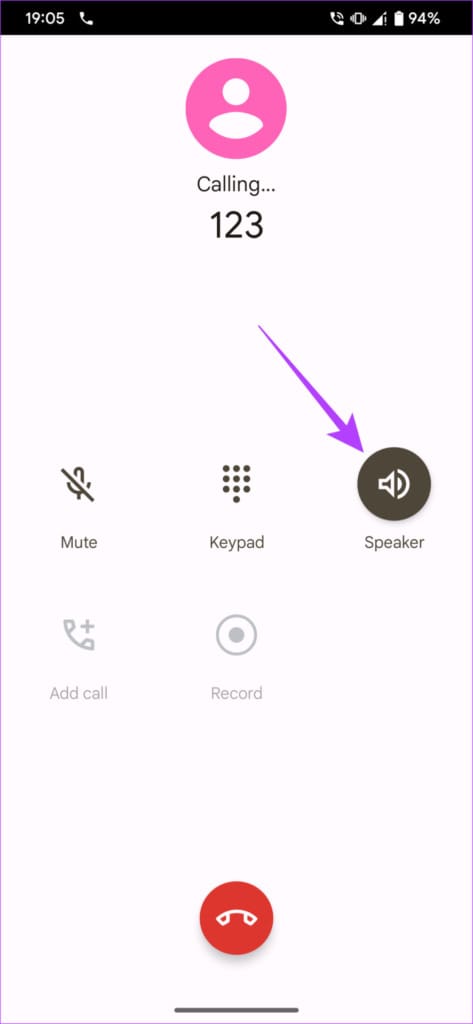
Task: End the call with the red button
Action: click(x=236, y=918)
